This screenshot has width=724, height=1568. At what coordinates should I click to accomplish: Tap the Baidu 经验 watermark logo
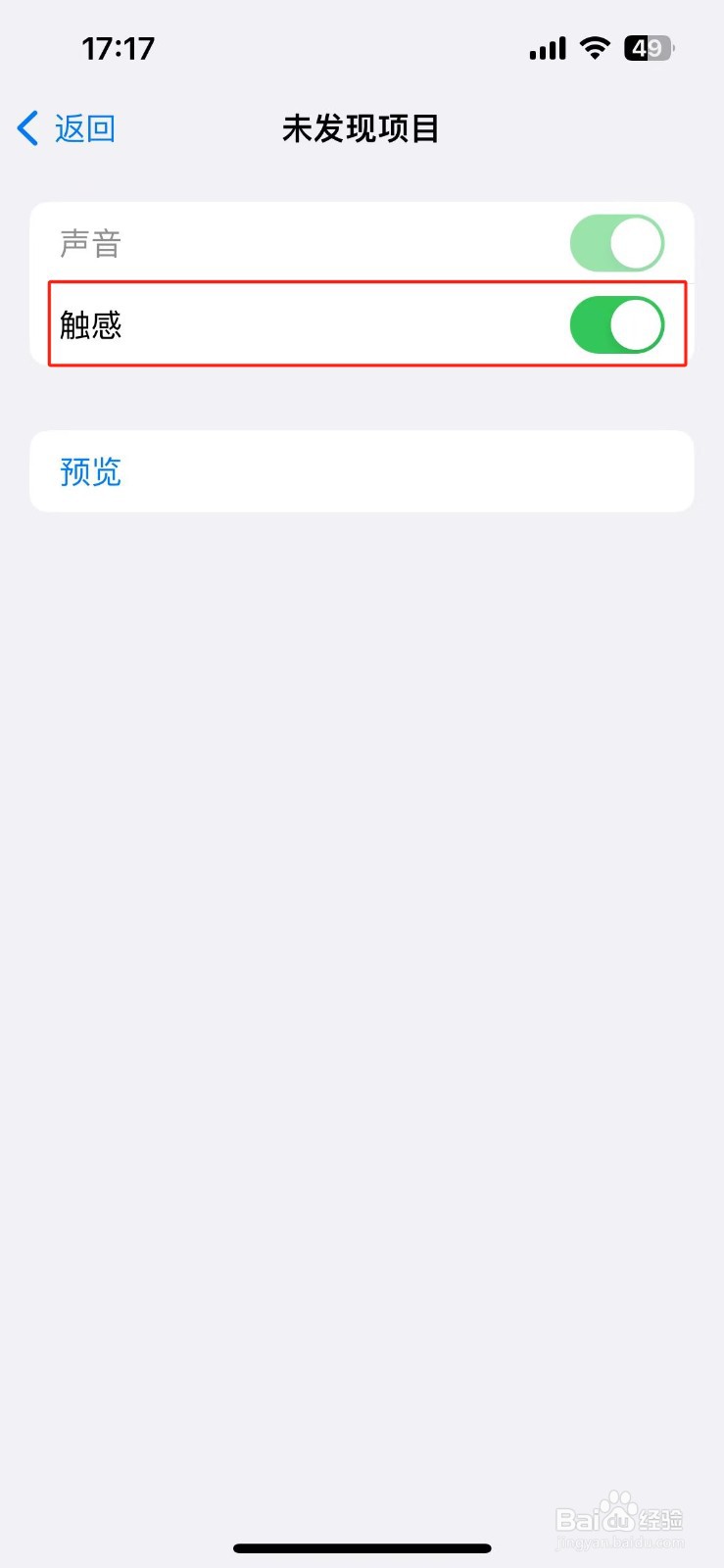point(619,1514)
